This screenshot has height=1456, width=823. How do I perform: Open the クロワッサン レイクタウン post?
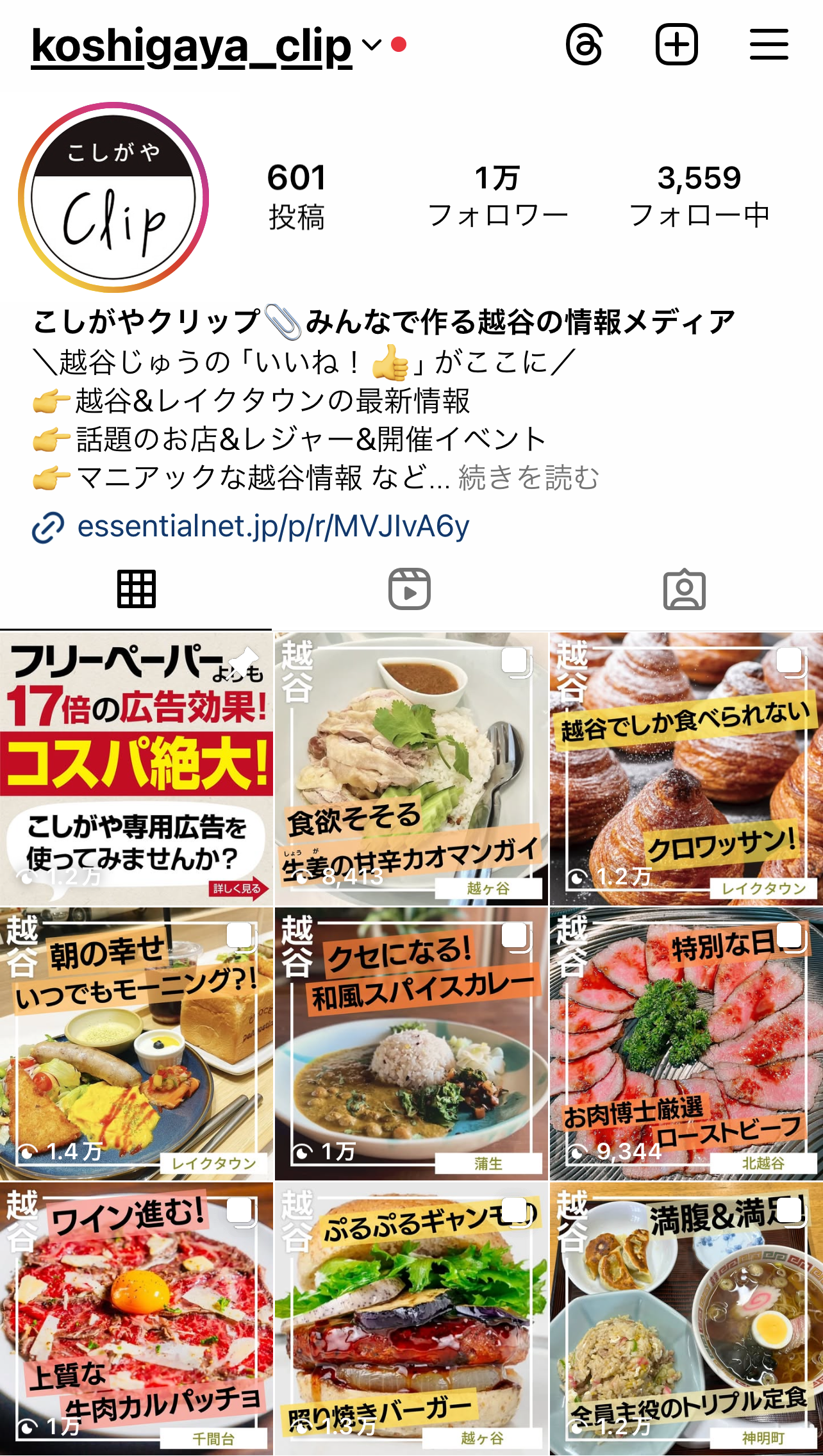[686, 769]
